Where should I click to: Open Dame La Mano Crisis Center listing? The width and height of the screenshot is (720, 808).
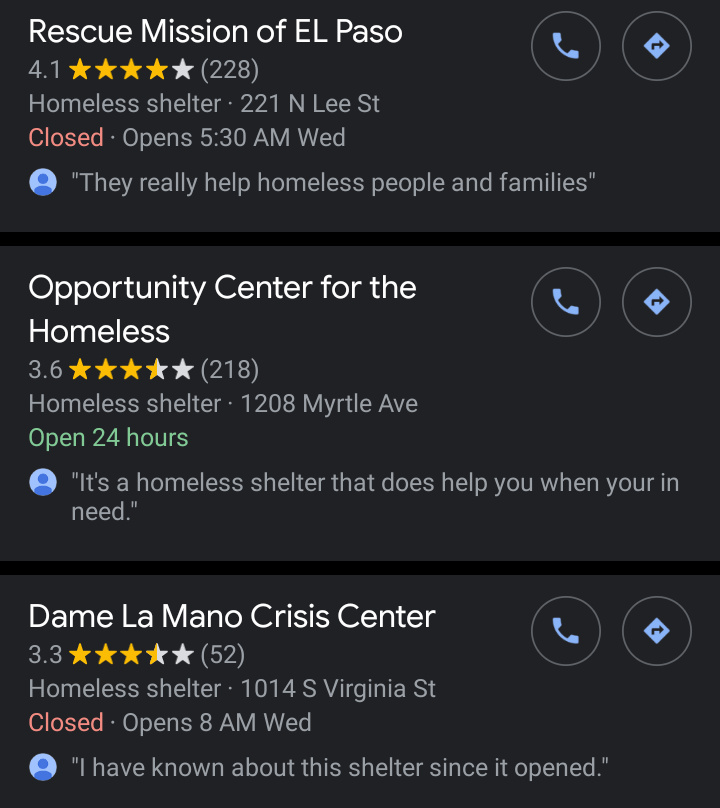point(232,616)
